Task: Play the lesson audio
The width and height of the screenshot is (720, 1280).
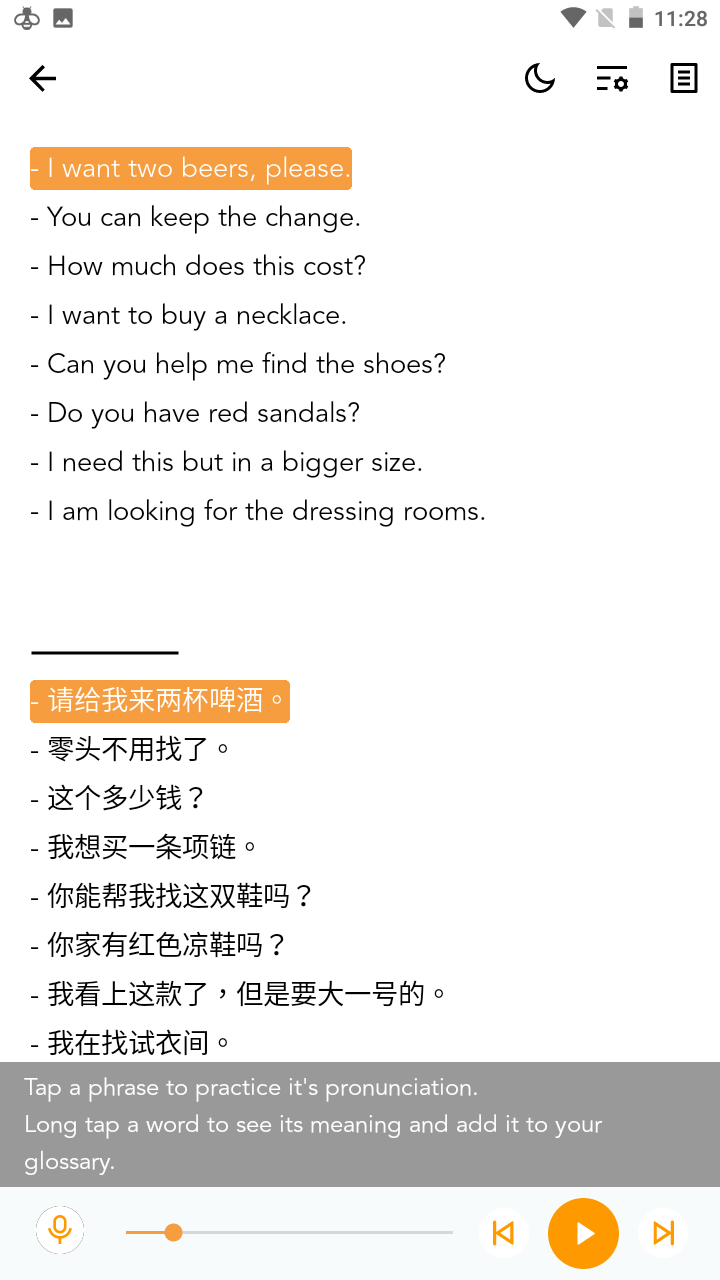Action: [584, 1233]
